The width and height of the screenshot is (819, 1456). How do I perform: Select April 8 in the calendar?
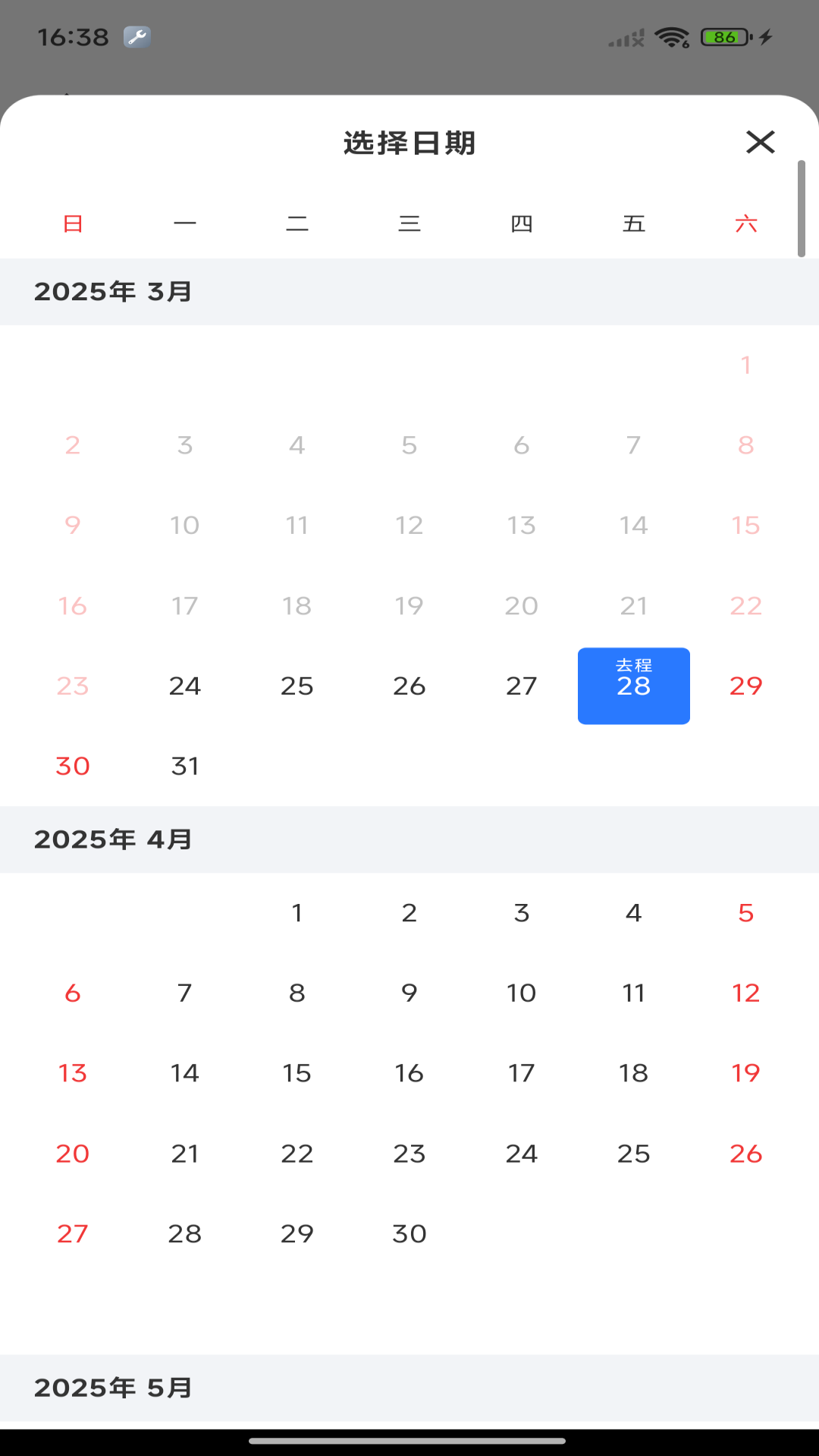[x=297, y=993]
